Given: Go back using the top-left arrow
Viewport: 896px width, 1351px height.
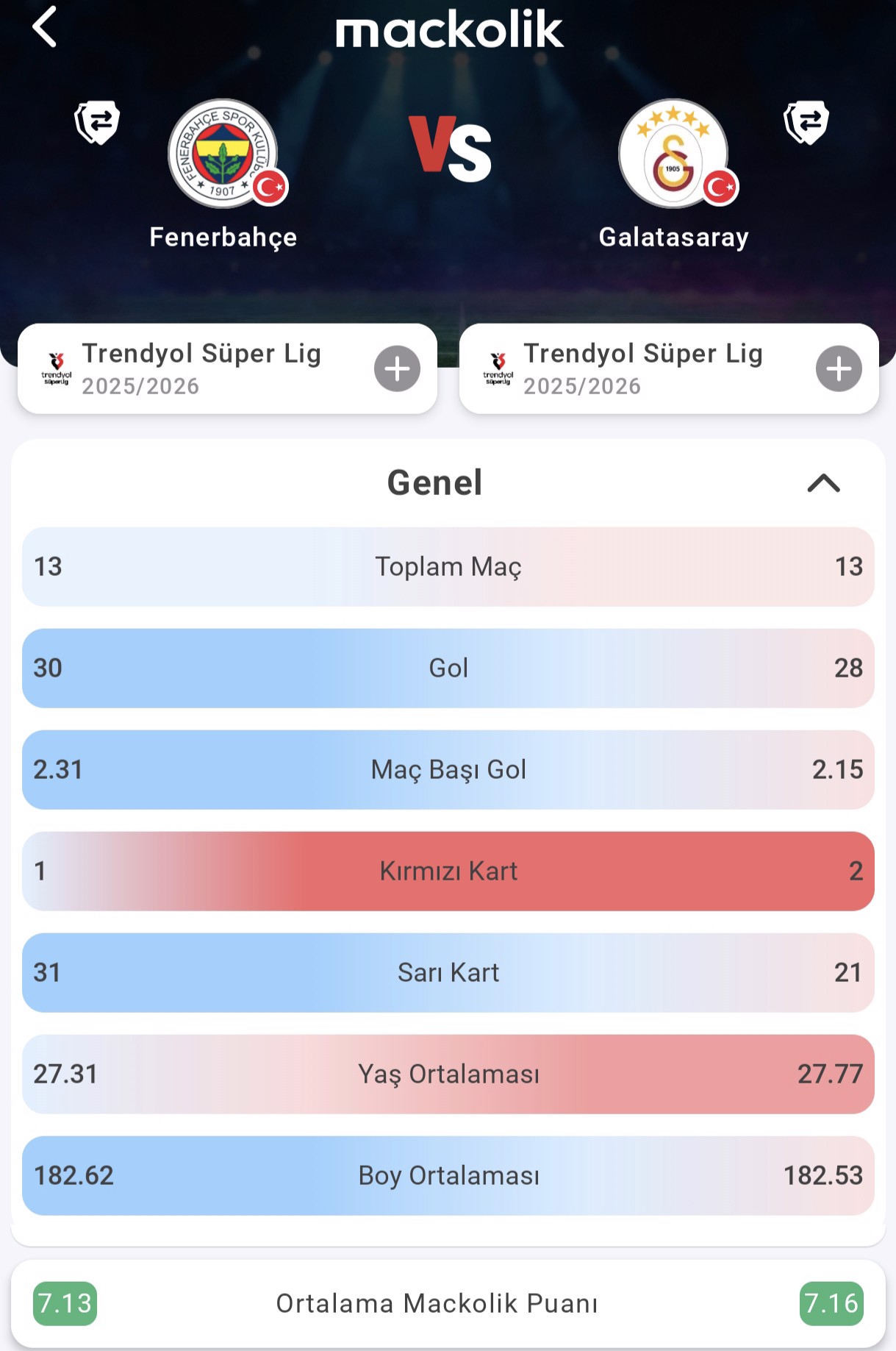Looking at the screenshot, I should point(45,28).
